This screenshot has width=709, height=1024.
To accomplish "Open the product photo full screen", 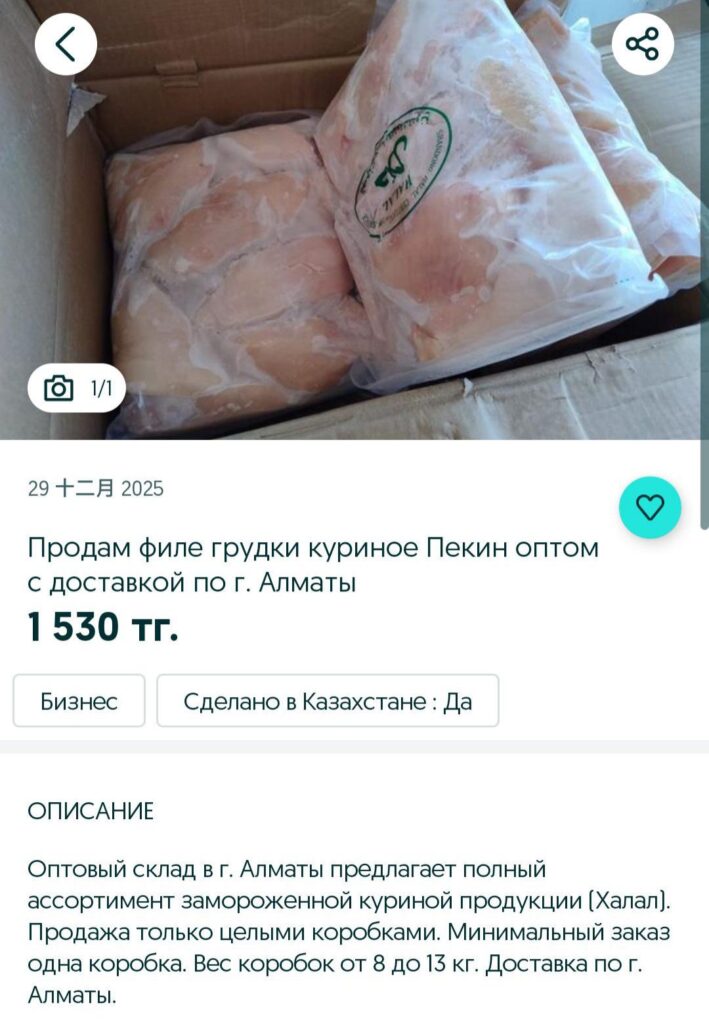I will [380, 230].
